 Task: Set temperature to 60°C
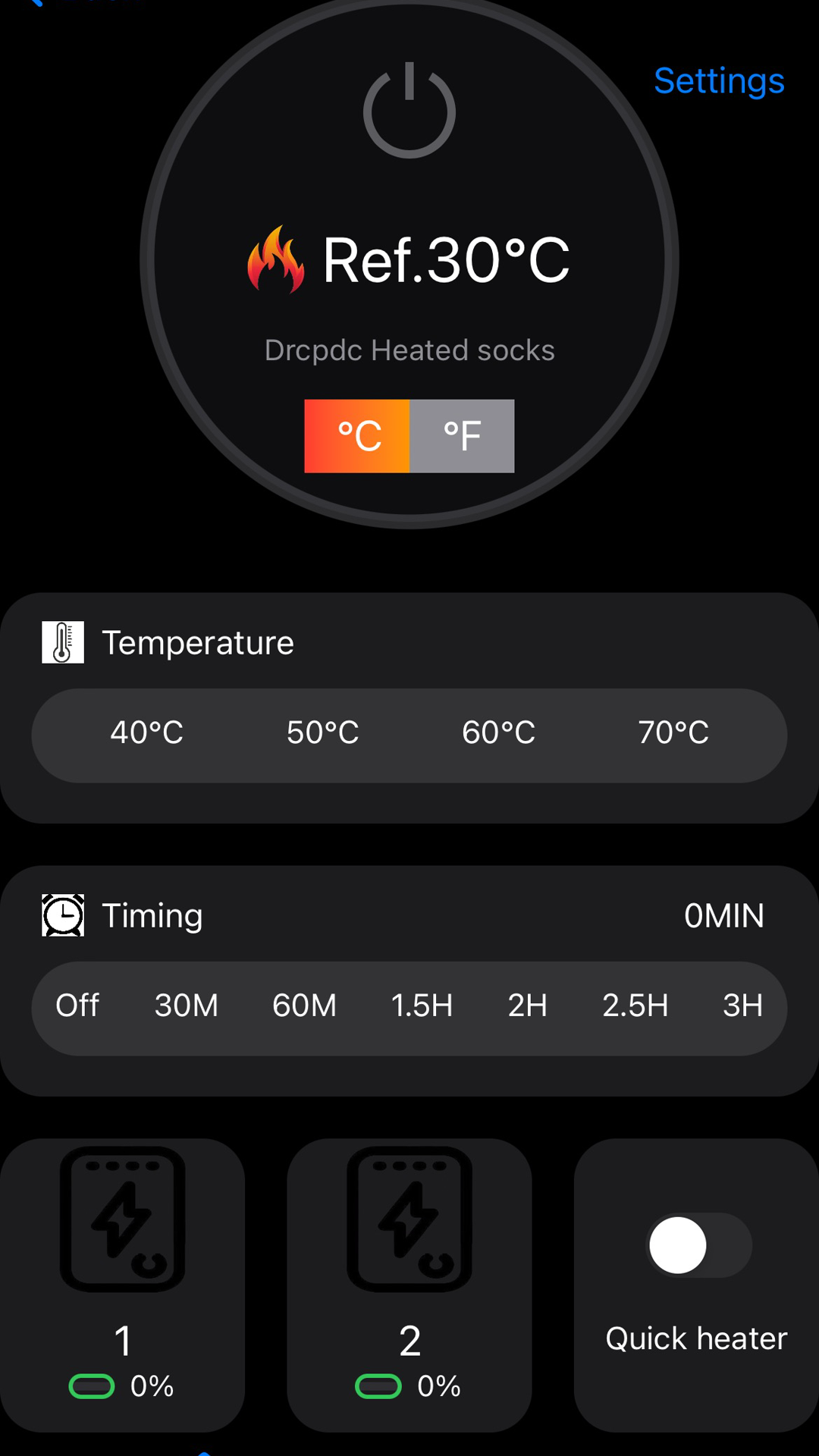click(498, 733)
